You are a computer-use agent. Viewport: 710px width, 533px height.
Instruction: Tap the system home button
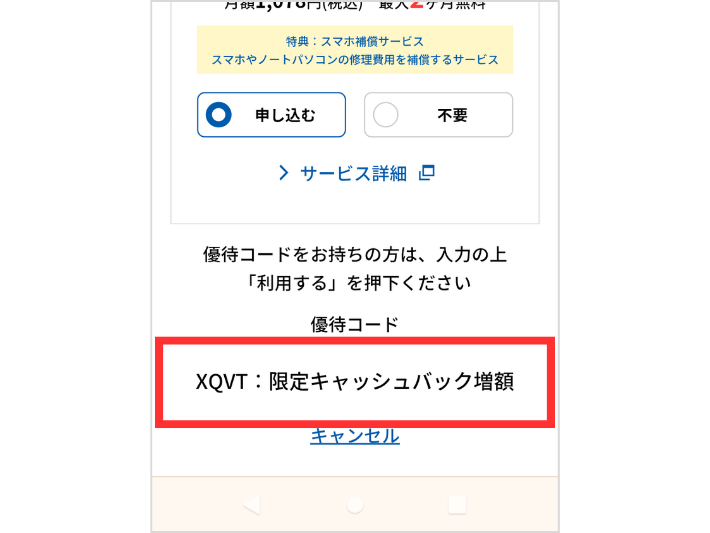[355, 505]
